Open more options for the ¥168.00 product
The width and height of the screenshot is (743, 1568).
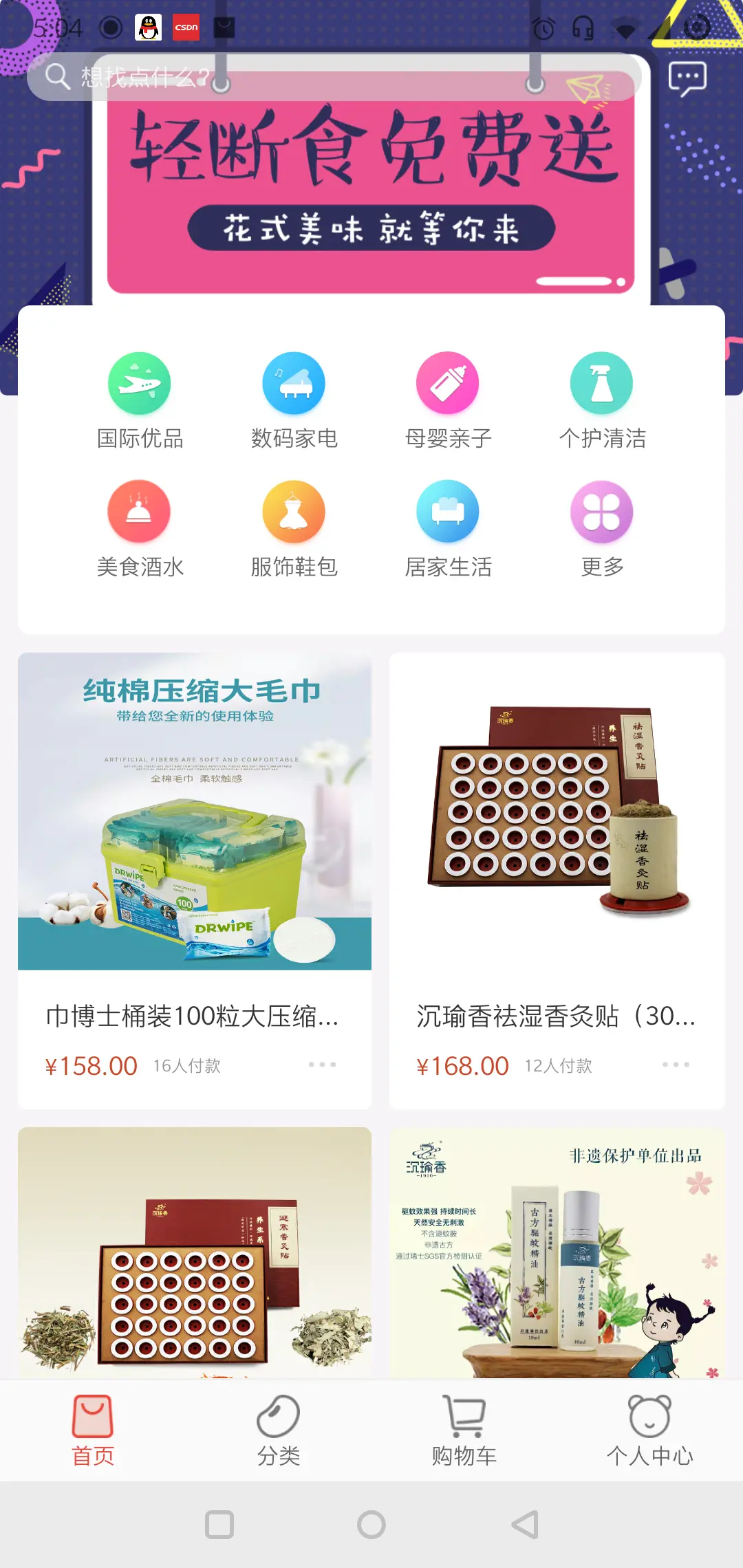pyautogui.click(x=676, y=1065)
